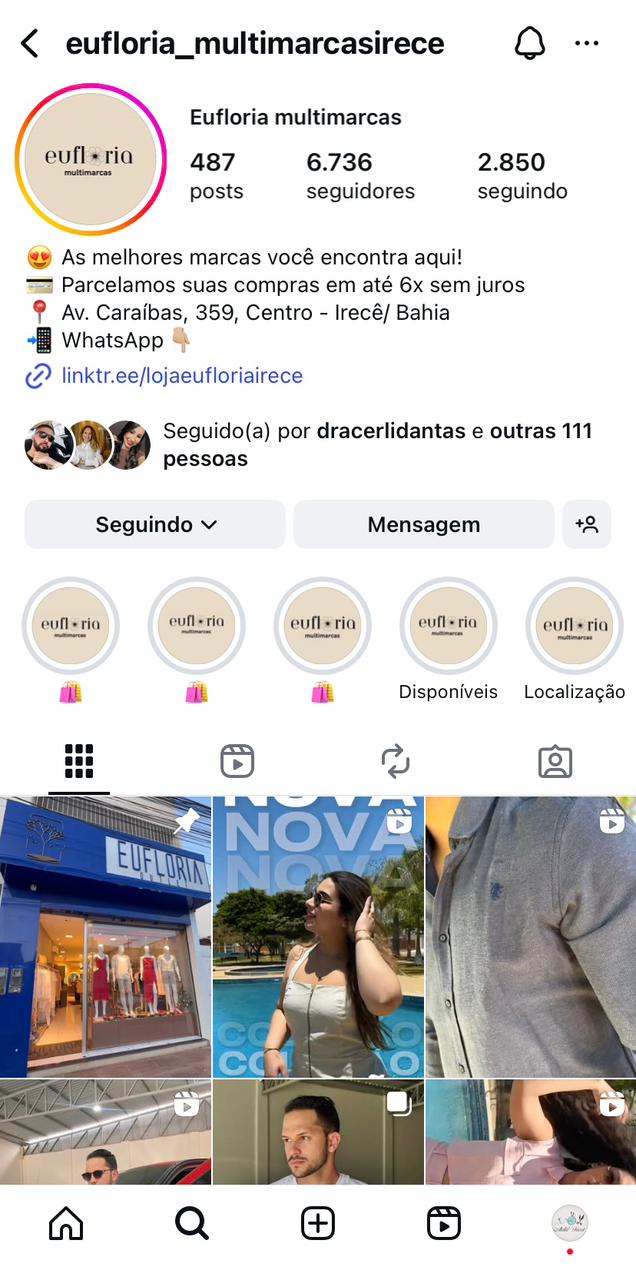
Task: Send a message via Mensagem button
Action: 423,525
